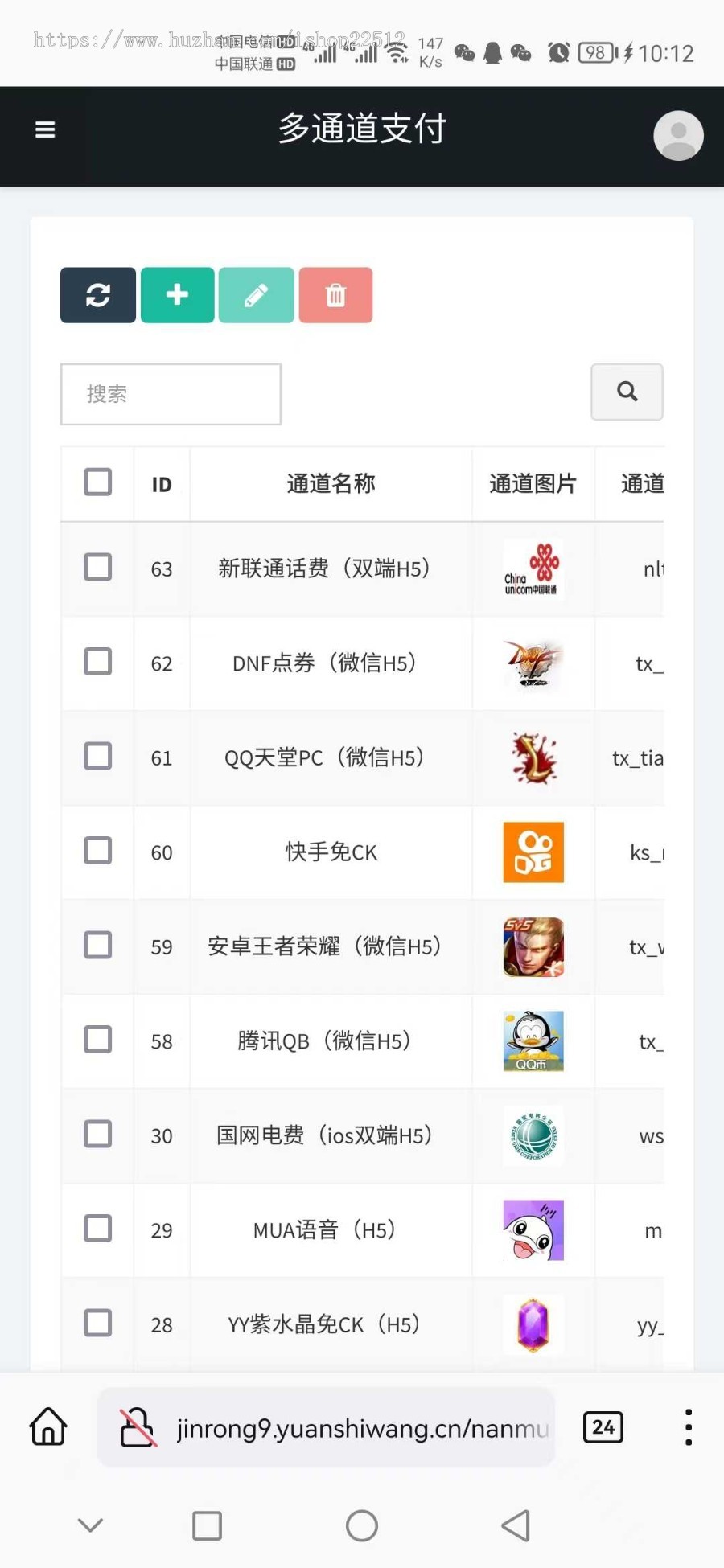Go to the browser home page

point(48,1427)
